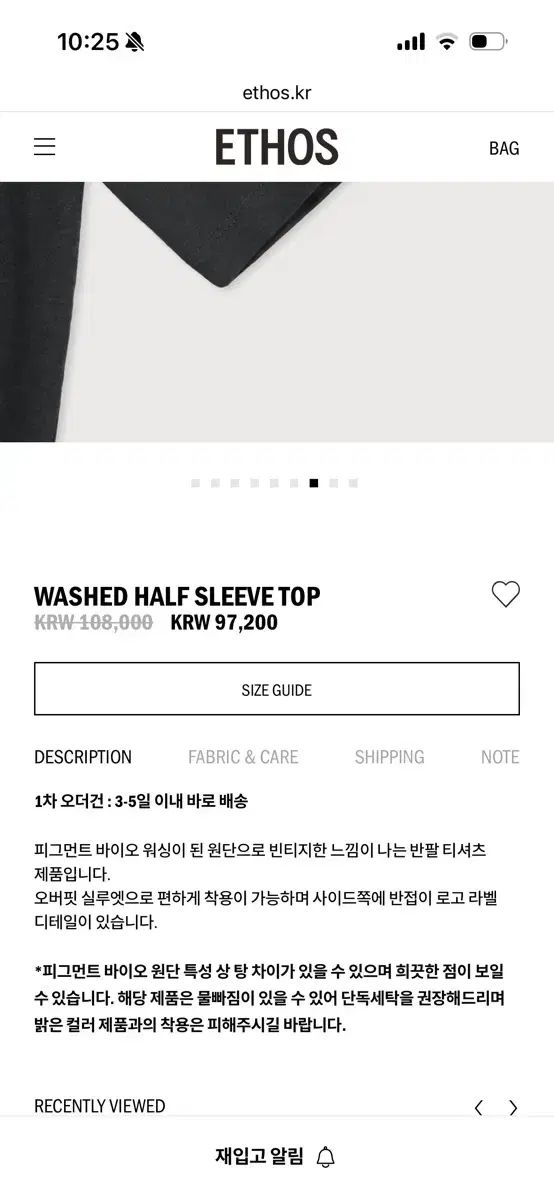Screen dimensions: 554x1200
Task: Open the hamburger menu
Action: [x=45, y=148]
